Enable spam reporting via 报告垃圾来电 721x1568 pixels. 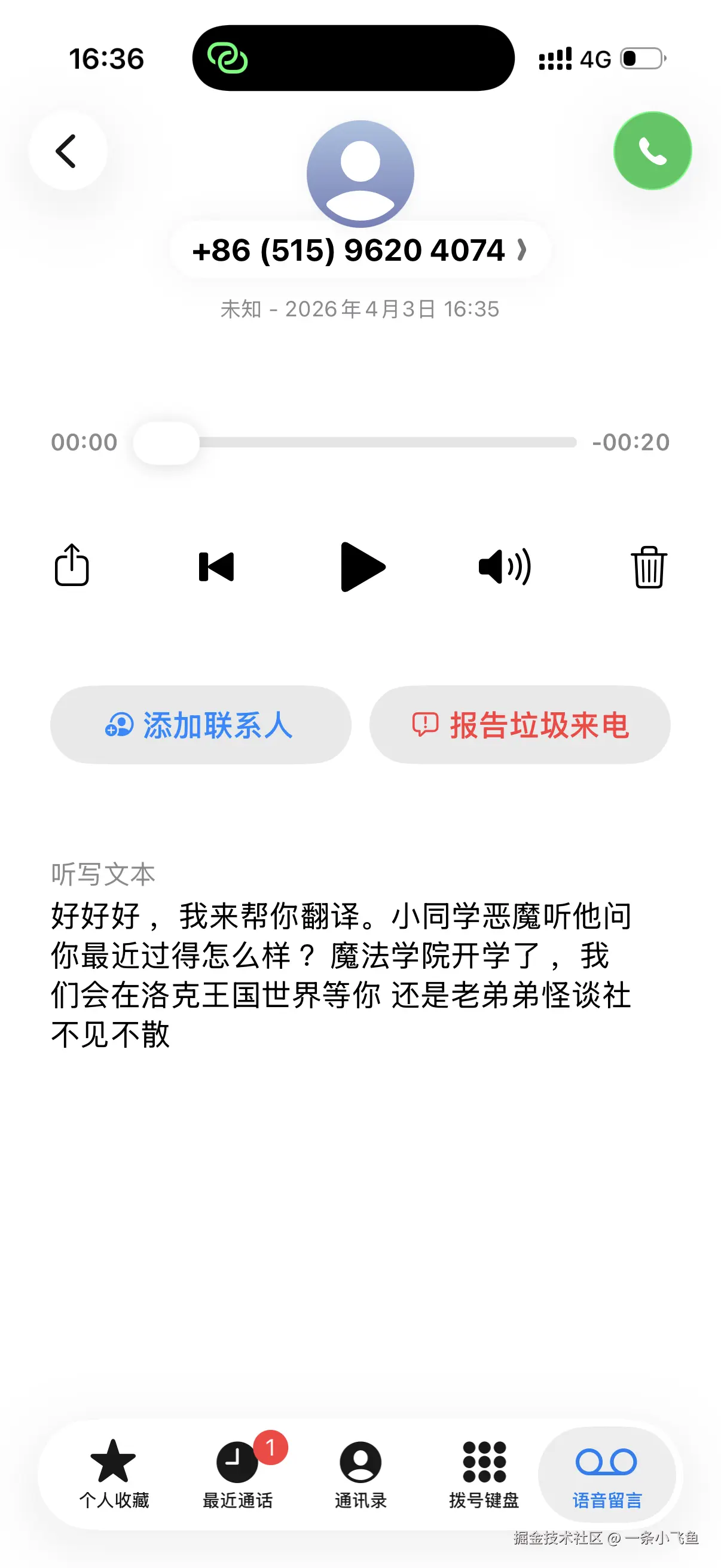click(x=521, y=724)
